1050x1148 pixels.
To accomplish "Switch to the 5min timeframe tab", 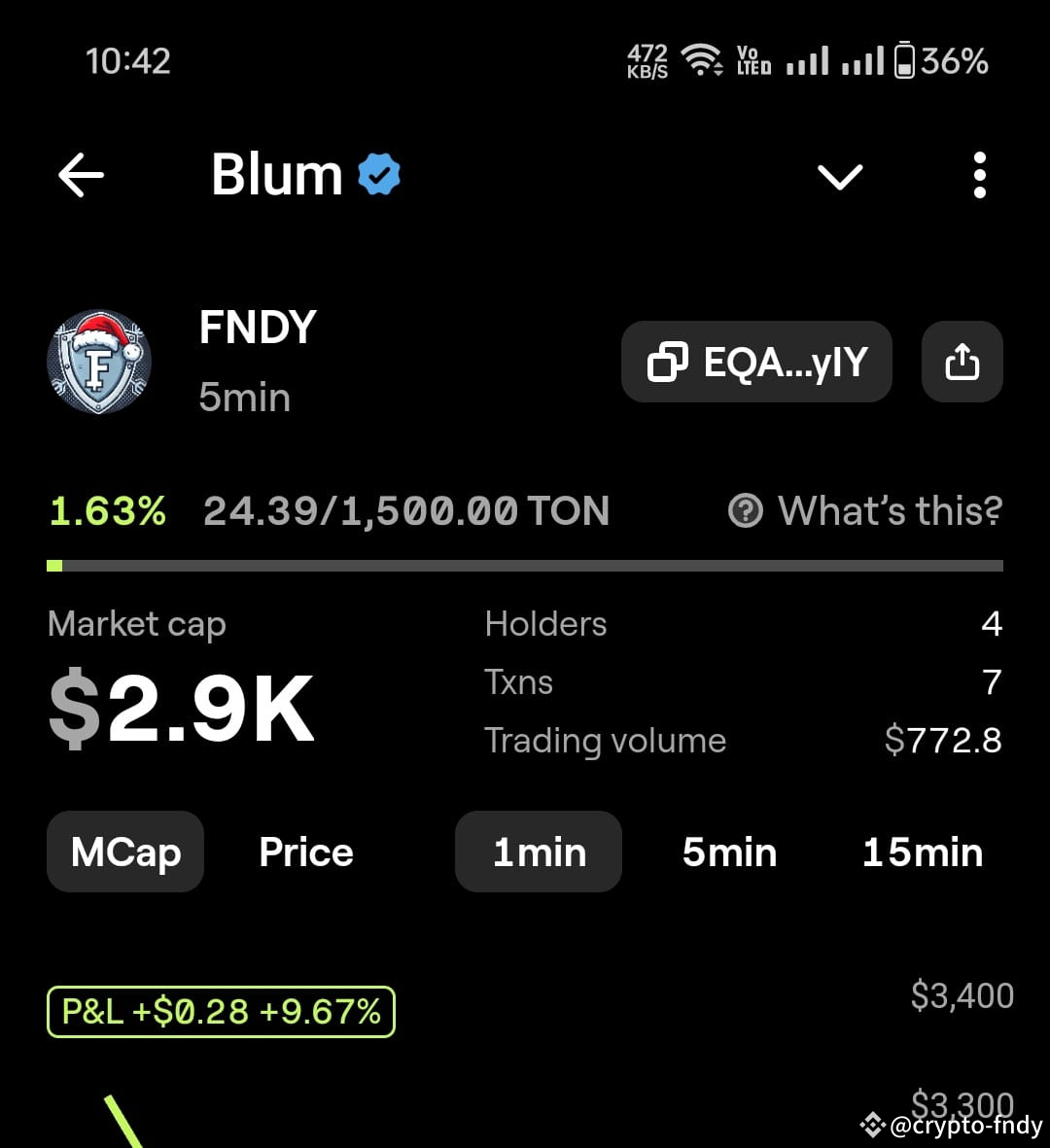I will [x=728, y=852].
